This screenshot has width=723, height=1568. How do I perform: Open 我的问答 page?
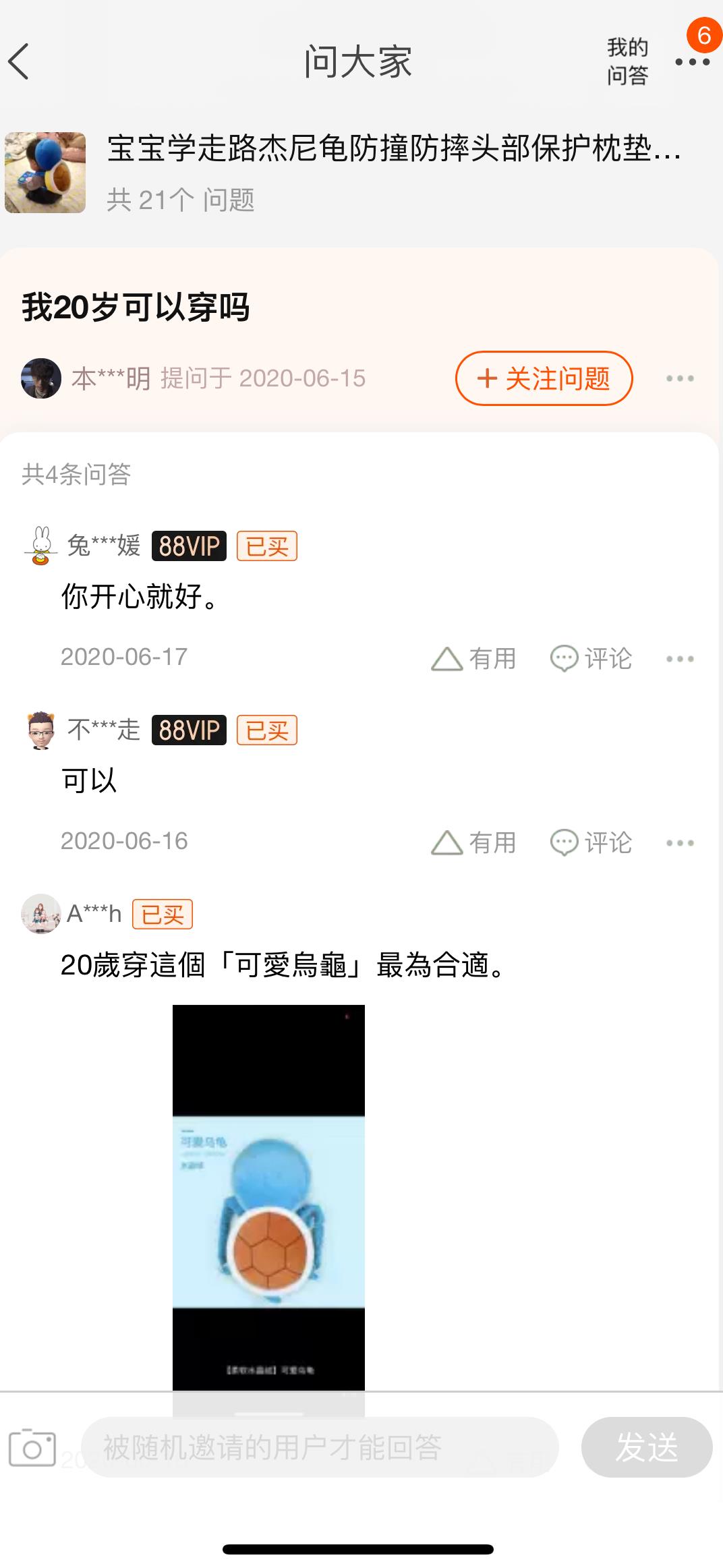(x=627, y=61)
